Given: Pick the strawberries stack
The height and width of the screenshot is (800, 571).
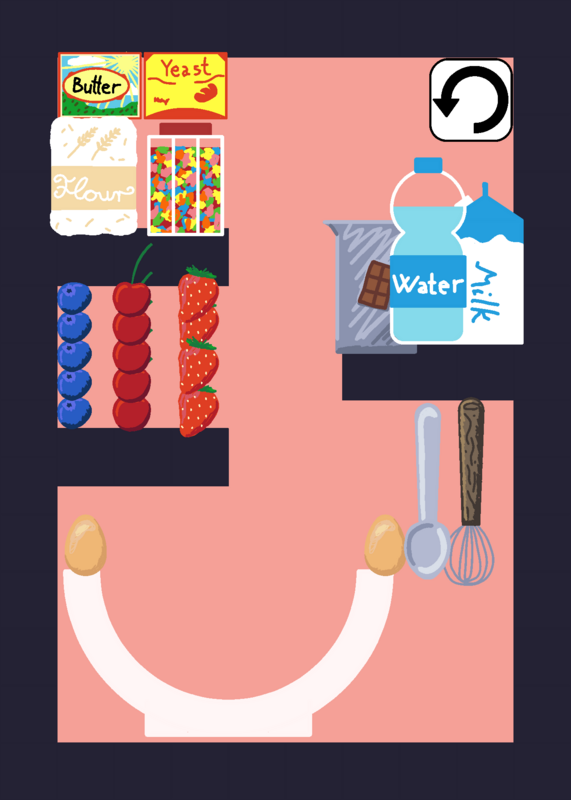Looking at the screenshot, I should click(198, 352).
